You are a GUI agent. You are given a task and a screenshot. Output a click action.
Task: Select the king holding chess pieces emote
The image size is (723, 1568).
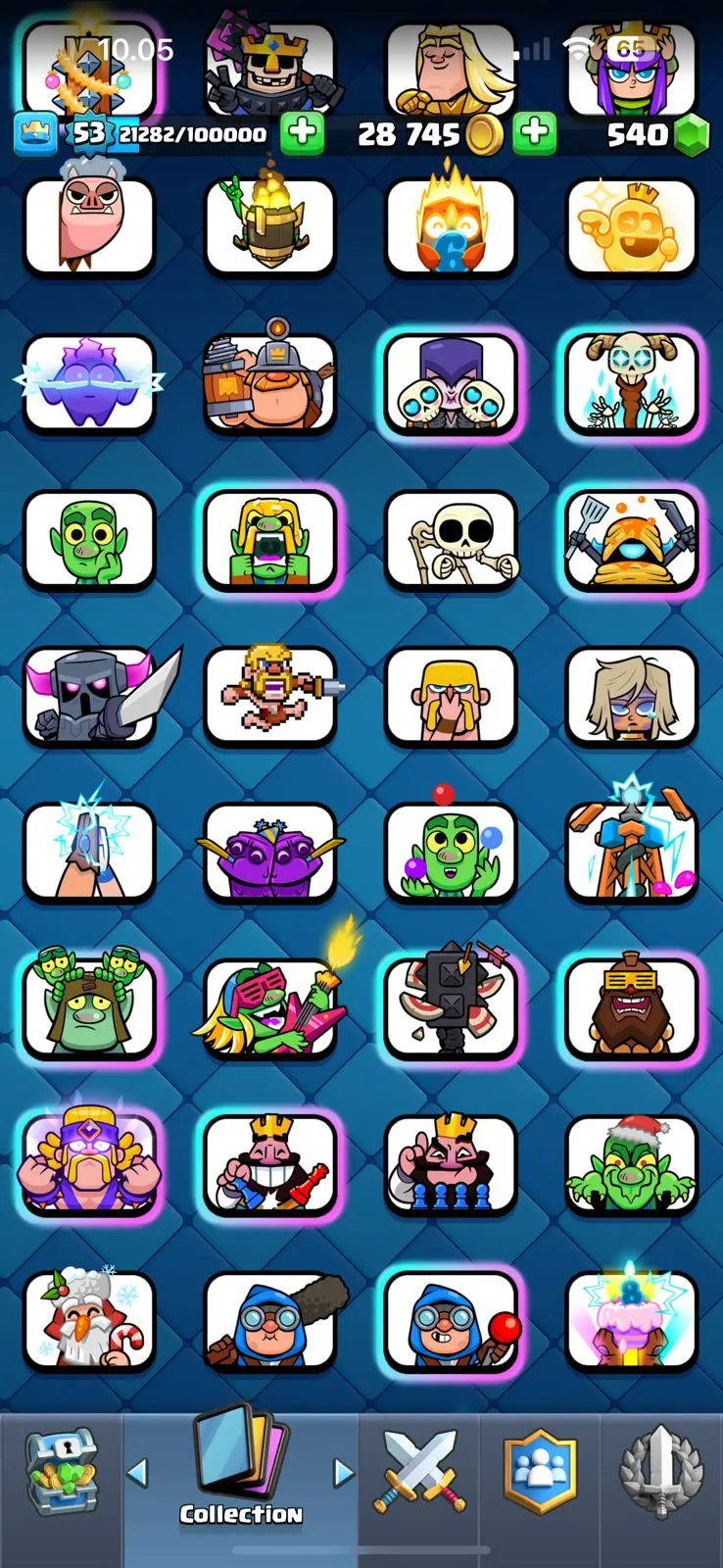(x=451, y=1165)
